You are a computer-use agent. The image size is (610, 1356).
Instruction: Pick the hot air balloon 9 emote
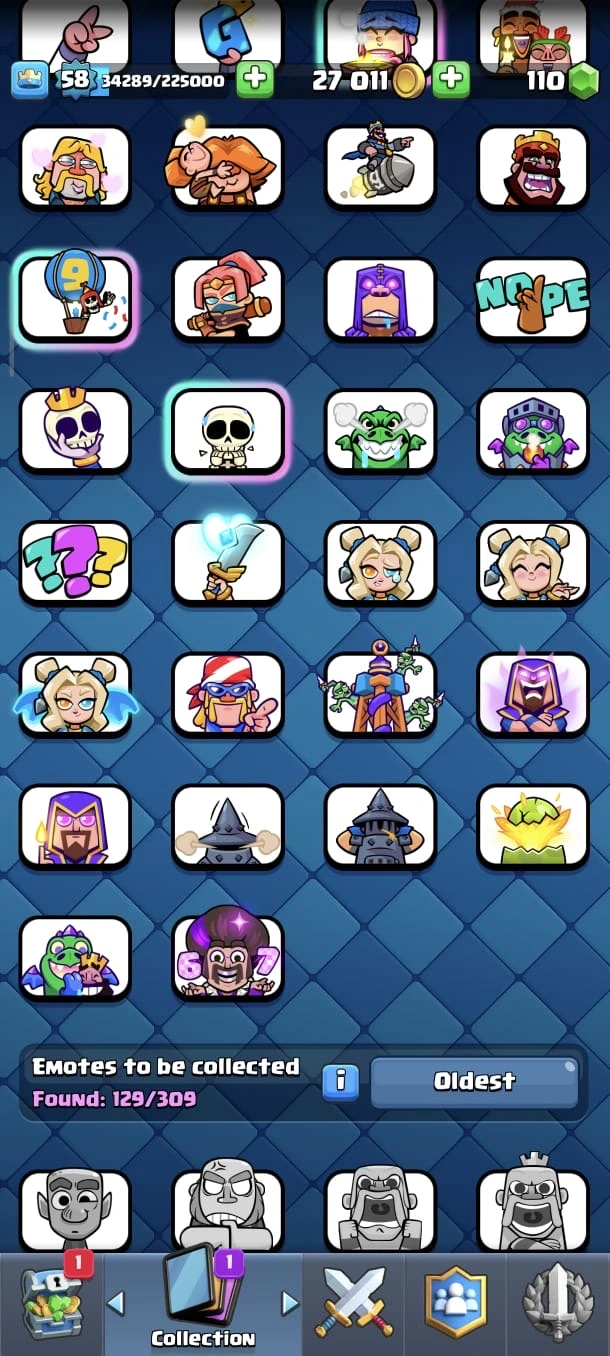75,299
